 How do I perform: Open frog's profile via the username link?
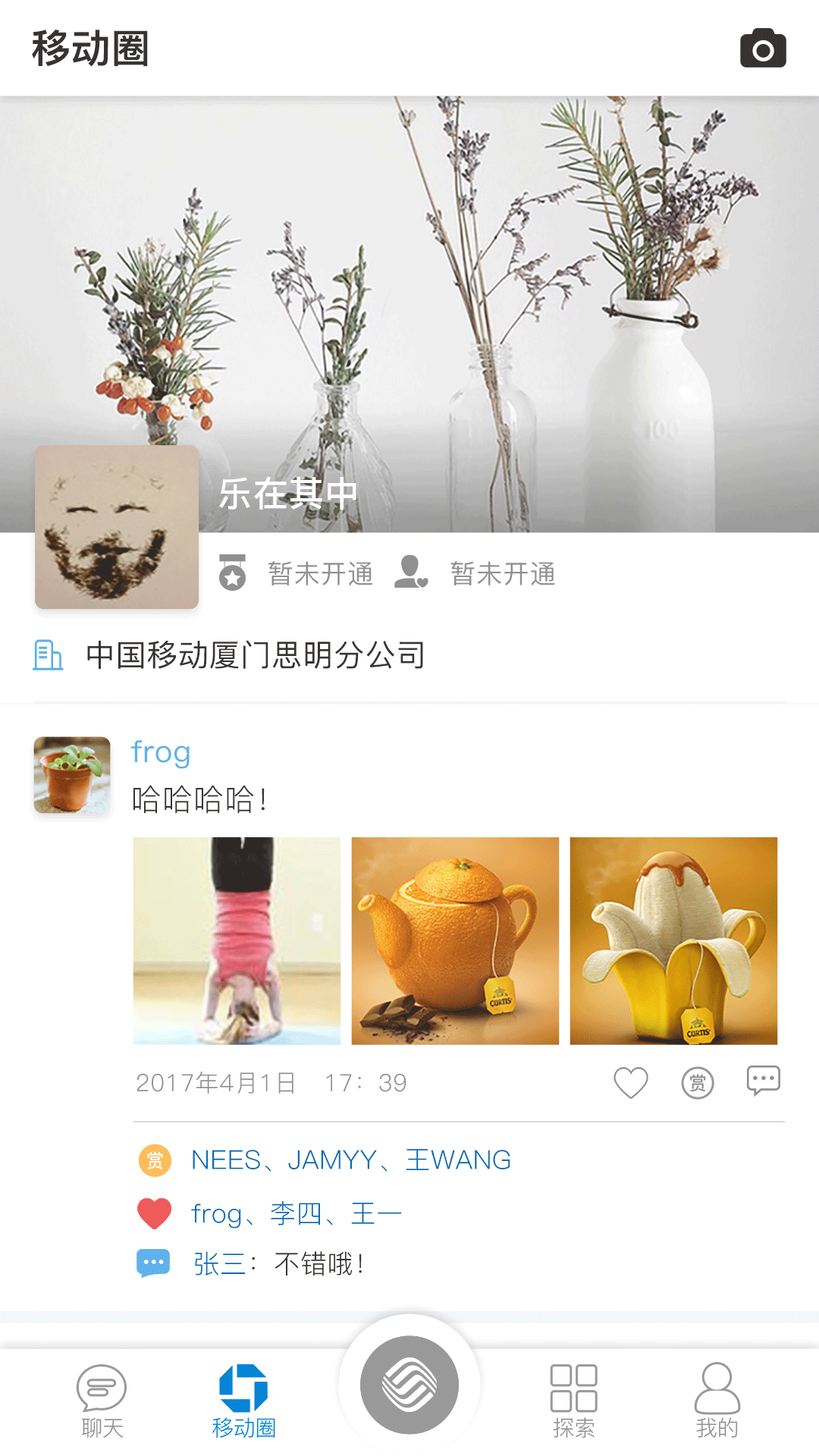point(160,752)
